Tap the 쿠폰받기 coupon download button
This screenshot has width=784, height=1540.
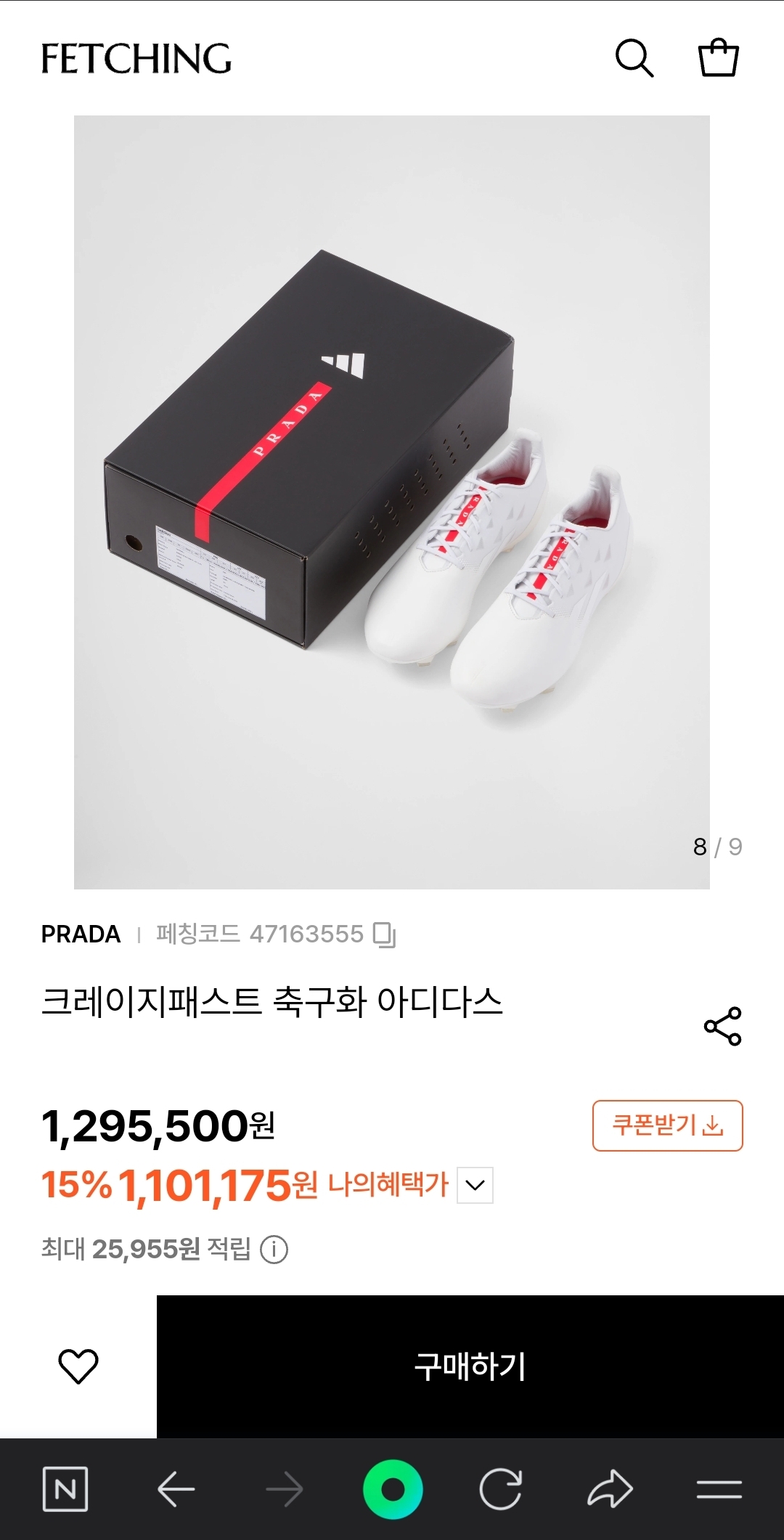coord(667,1125)
